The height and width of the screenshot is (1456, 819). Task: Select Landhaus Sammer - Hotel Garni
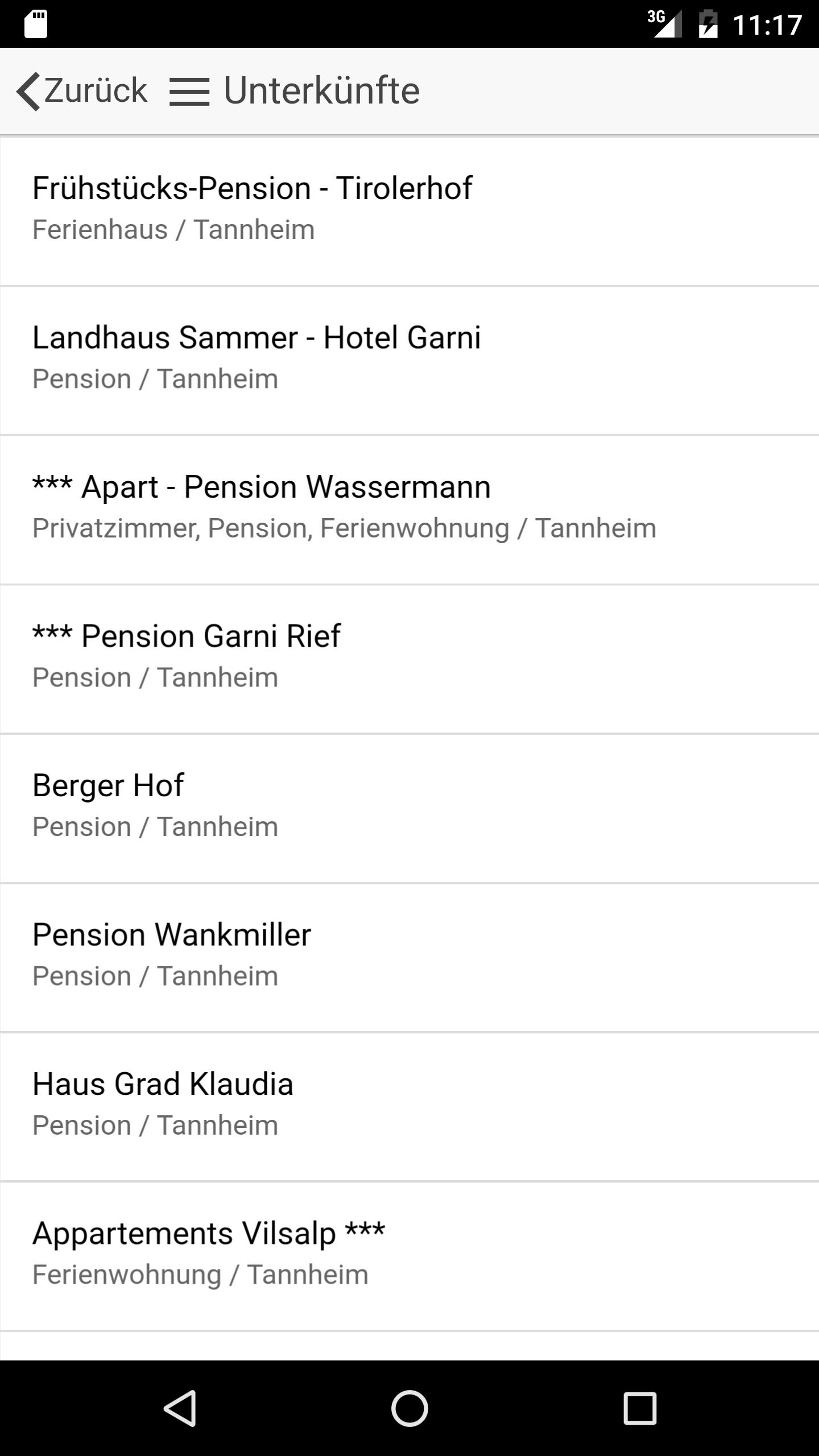click(x=409, y=358)
